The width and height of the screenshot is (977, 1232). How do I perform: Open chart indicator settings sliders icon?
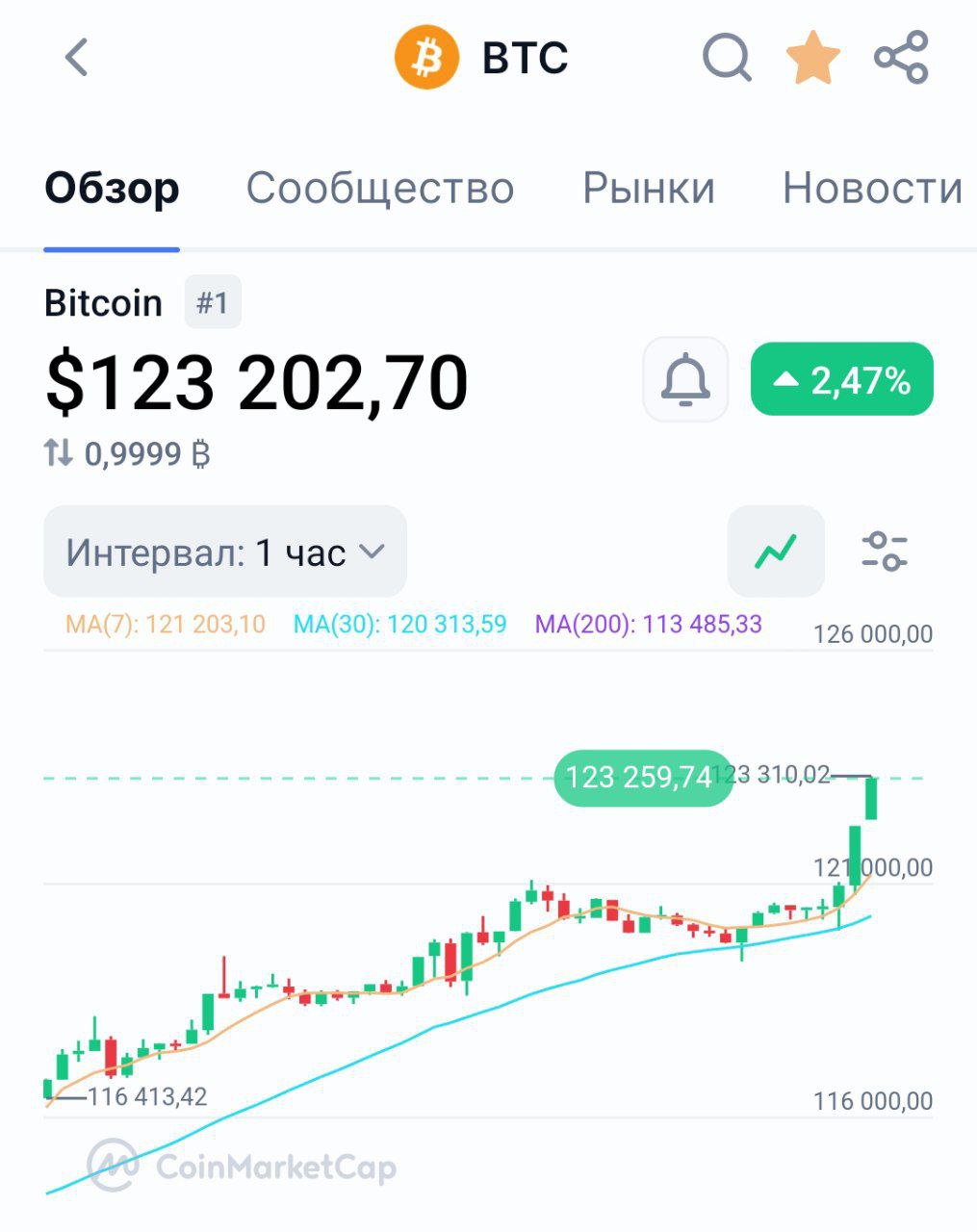pyautogui.click(x=885, y=552)
